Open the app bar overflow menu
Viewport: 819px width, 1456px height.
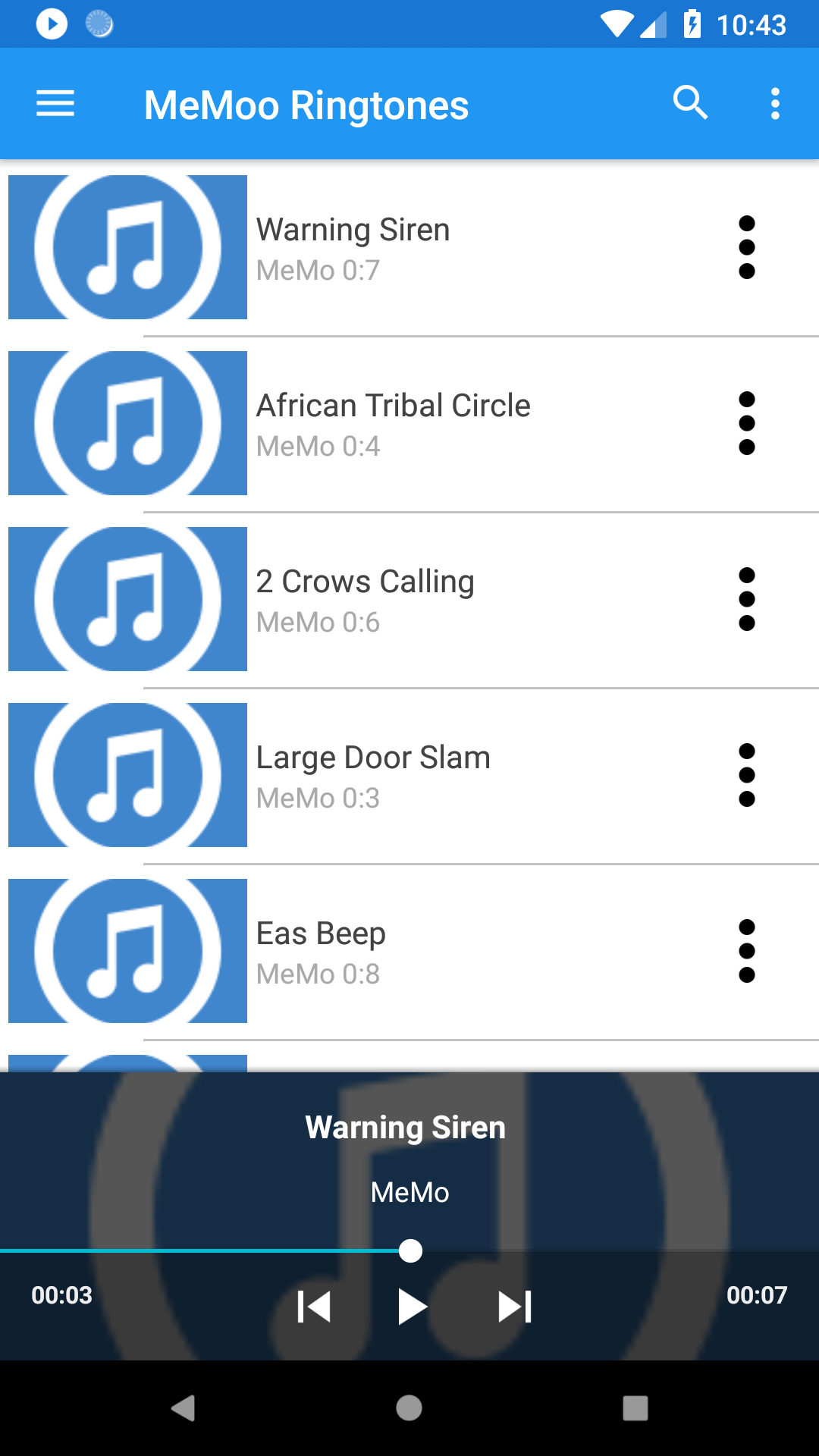click(x=775, y=104)
